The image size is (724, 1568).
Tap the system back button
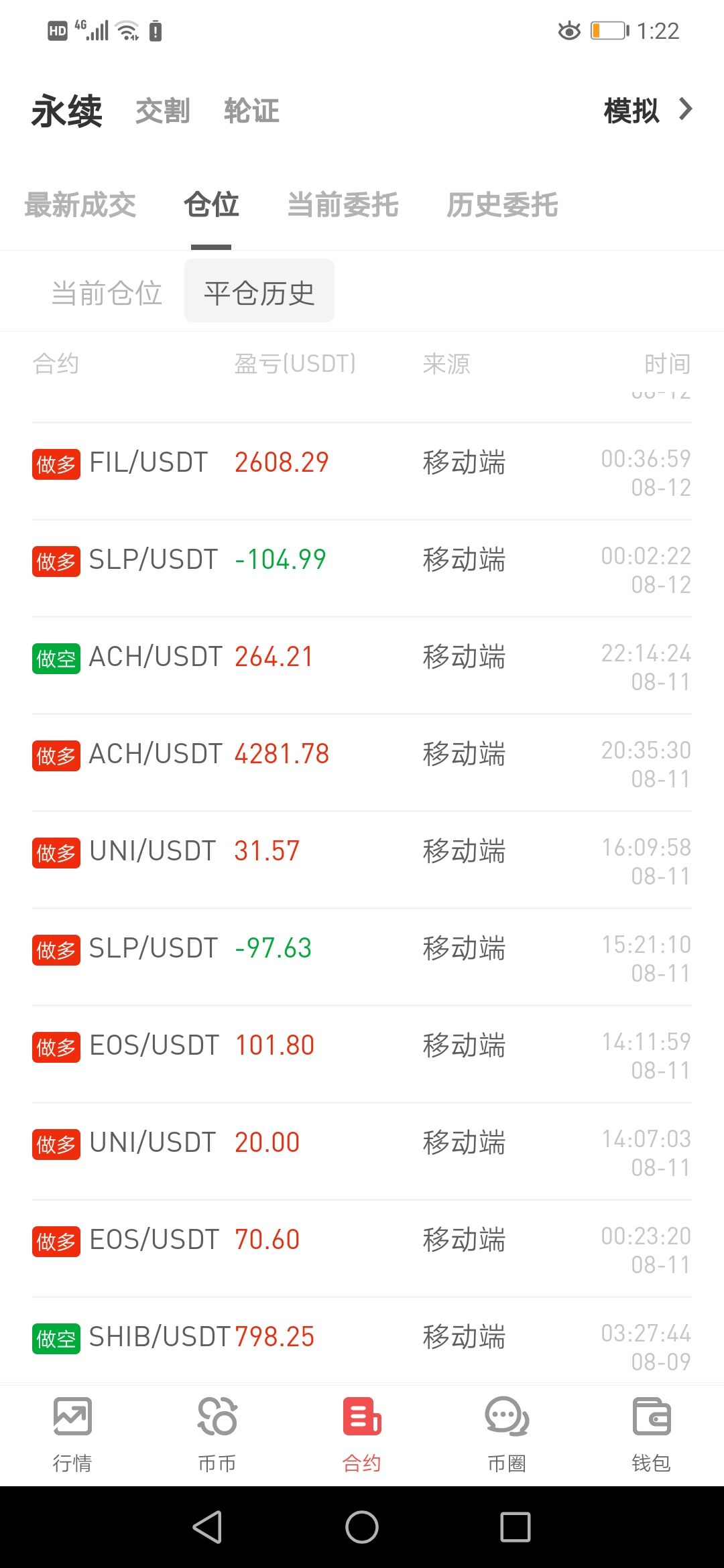click(208, 1527)
